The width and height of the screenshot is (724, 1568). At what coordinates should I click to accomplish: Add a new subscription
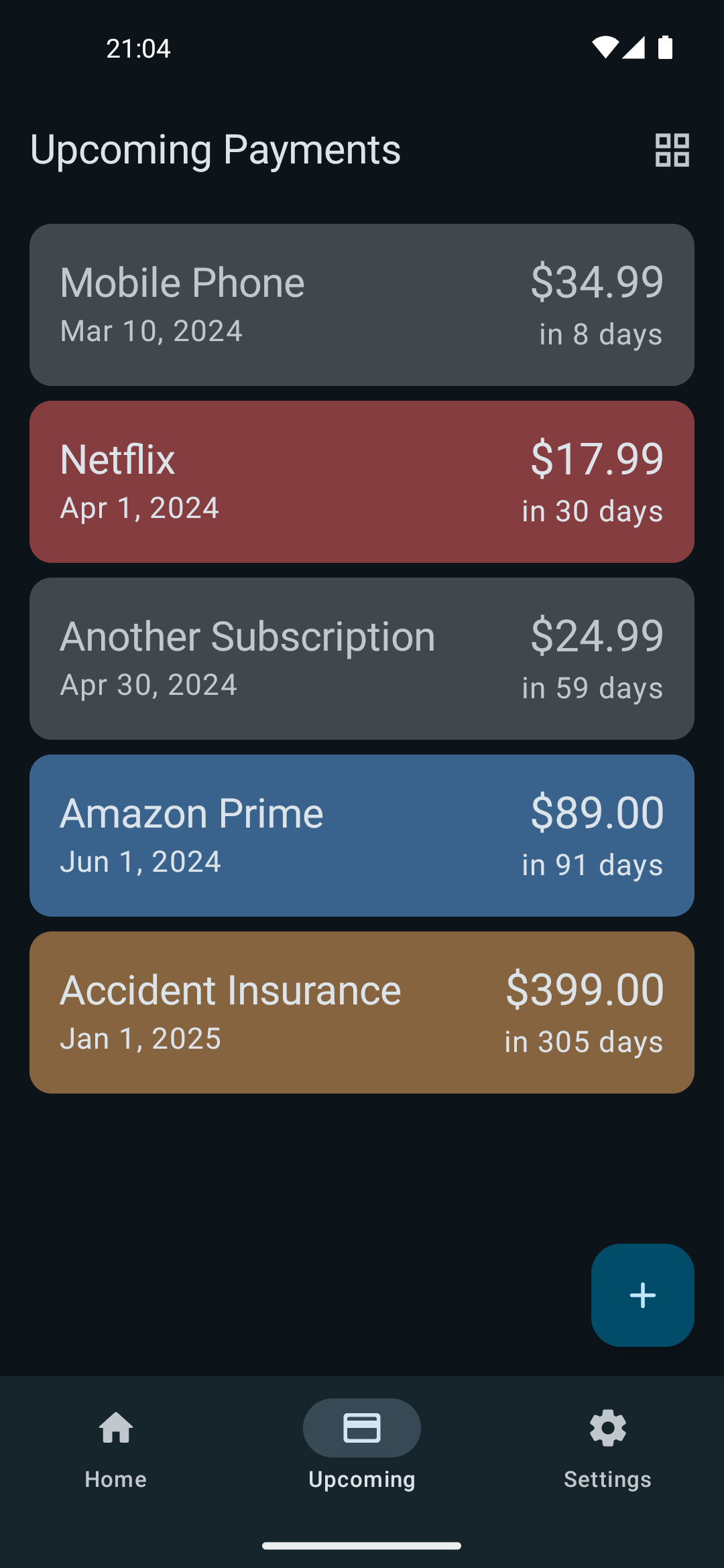point(642,1295)
